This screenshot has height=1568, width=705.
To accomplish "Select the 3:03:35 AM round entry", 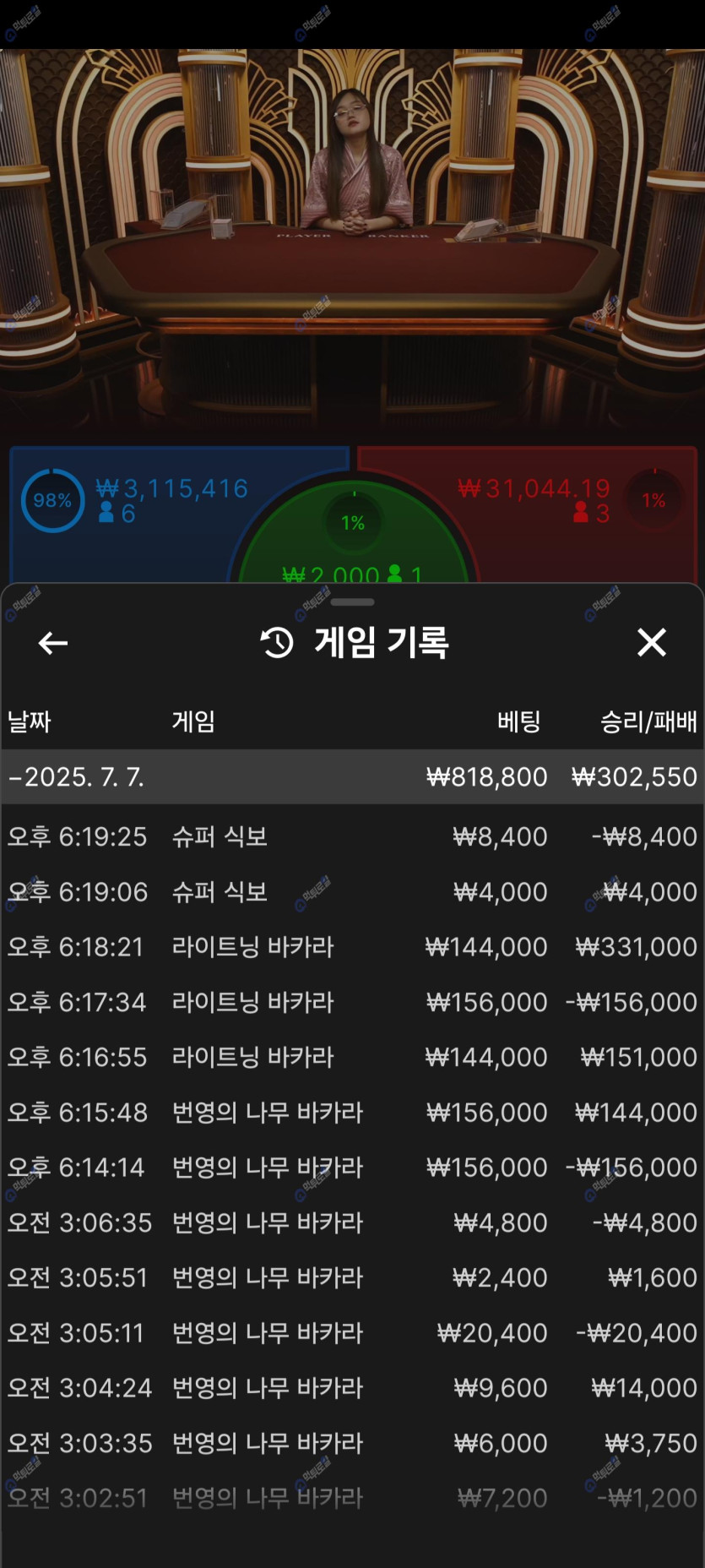I will coord(352,1443).
